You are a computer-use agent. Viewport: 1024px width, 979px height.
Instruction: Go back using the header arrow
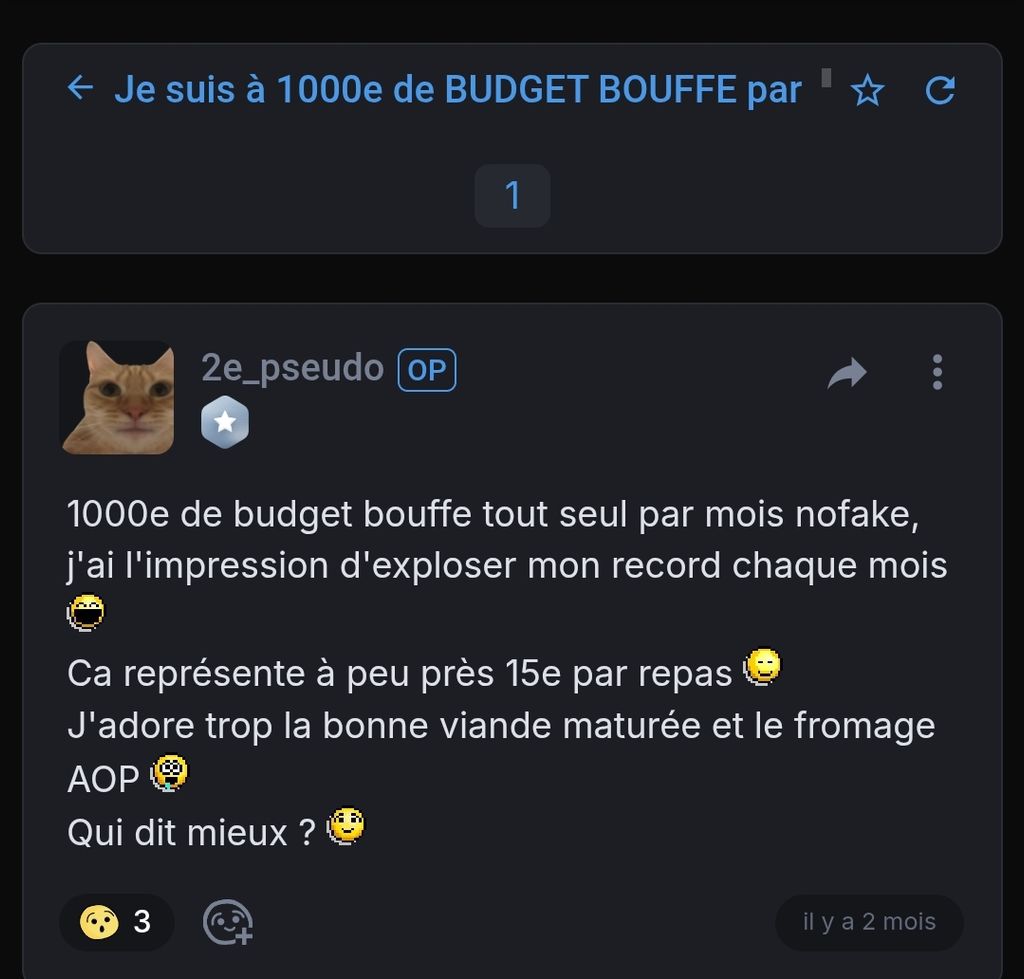coord(80,89)
